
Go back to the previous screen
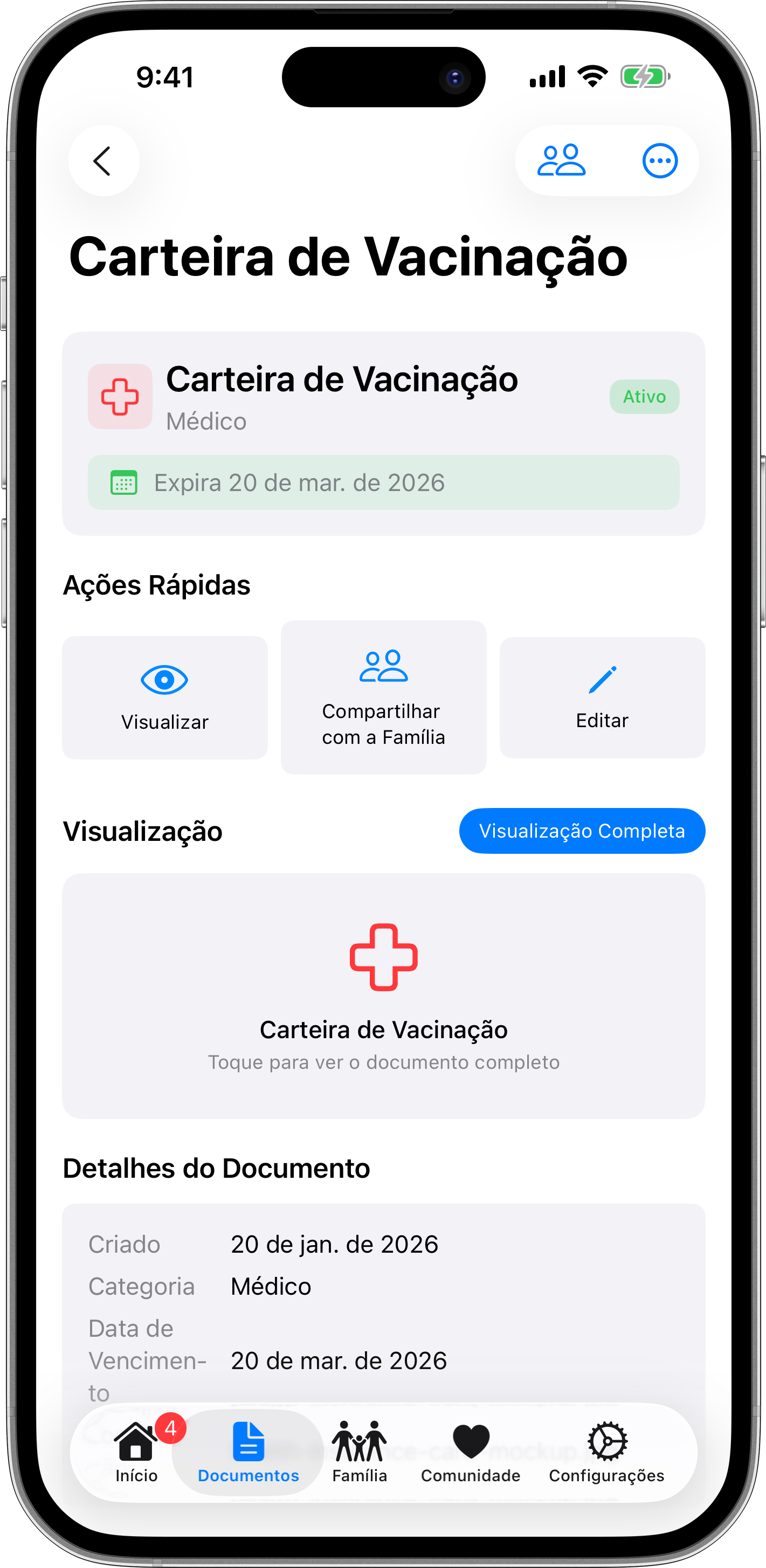(103, 161)
